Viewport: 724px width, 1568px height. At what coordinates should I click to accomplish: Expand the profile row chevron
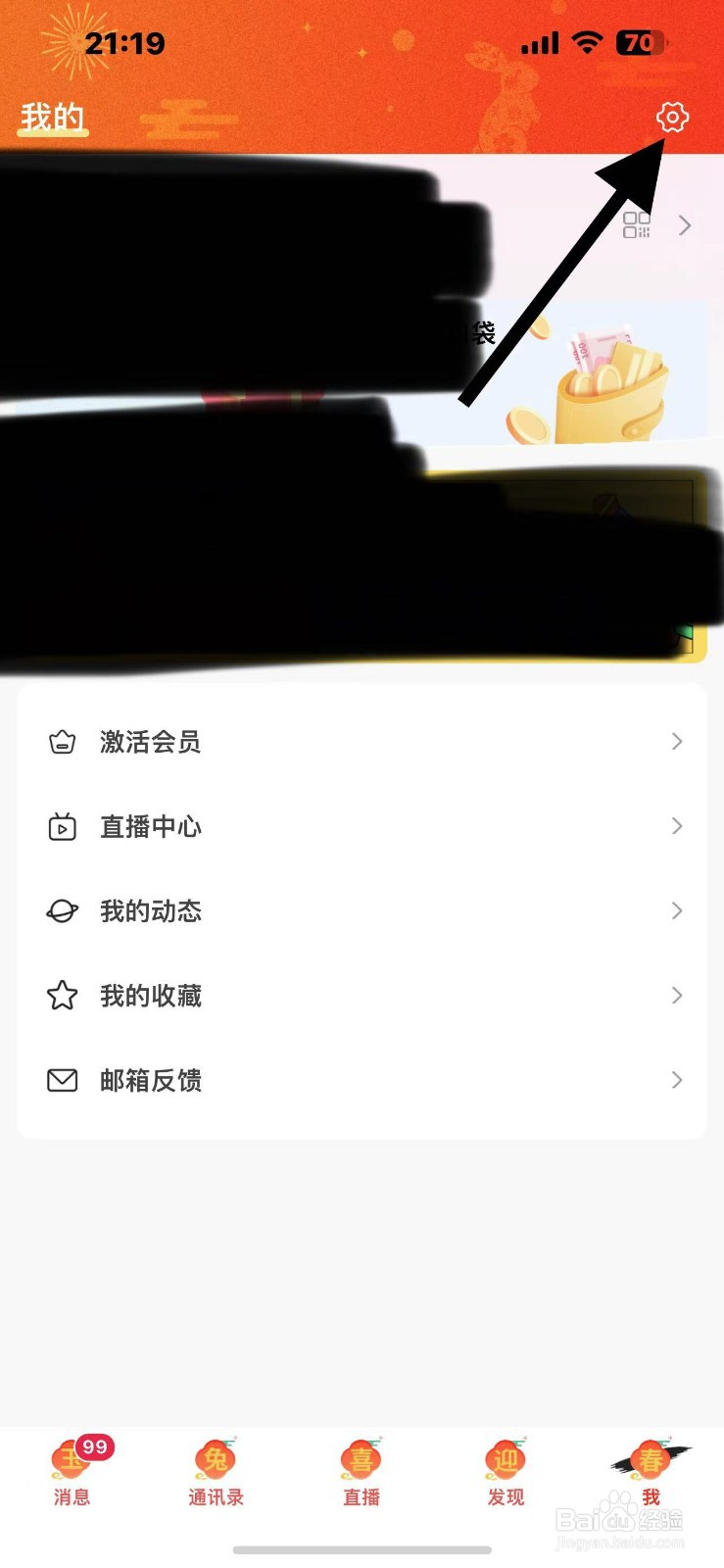684,225
